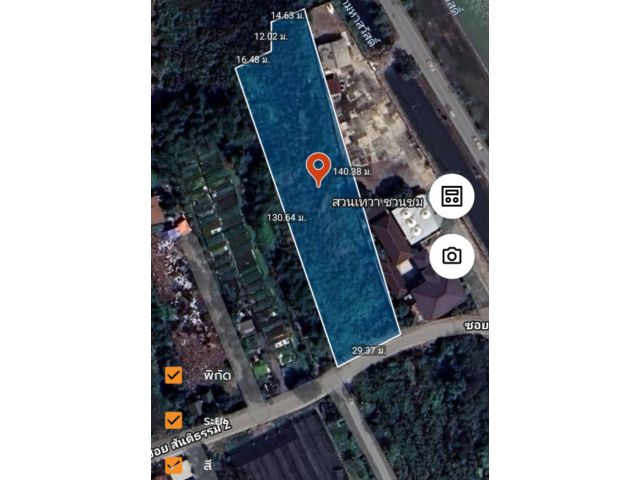This screenshot has height=480, width=640.
Task: Toggle the ระยะ distance checkbox
Action: (174, 420)
